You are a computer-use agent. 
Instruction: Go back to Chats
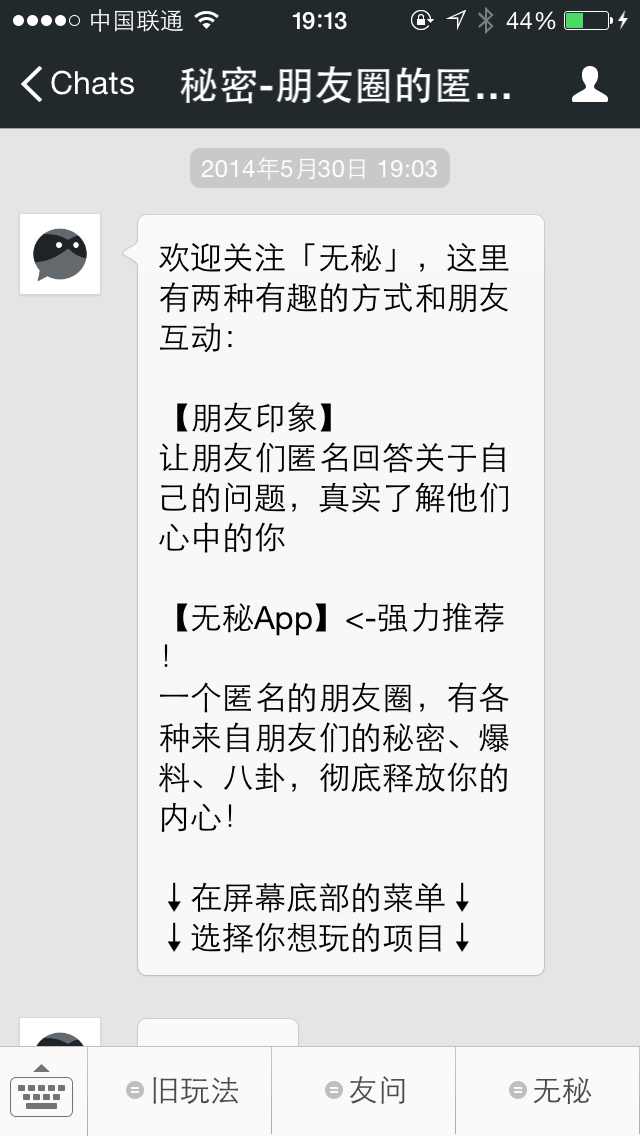[x=78, y=83]
